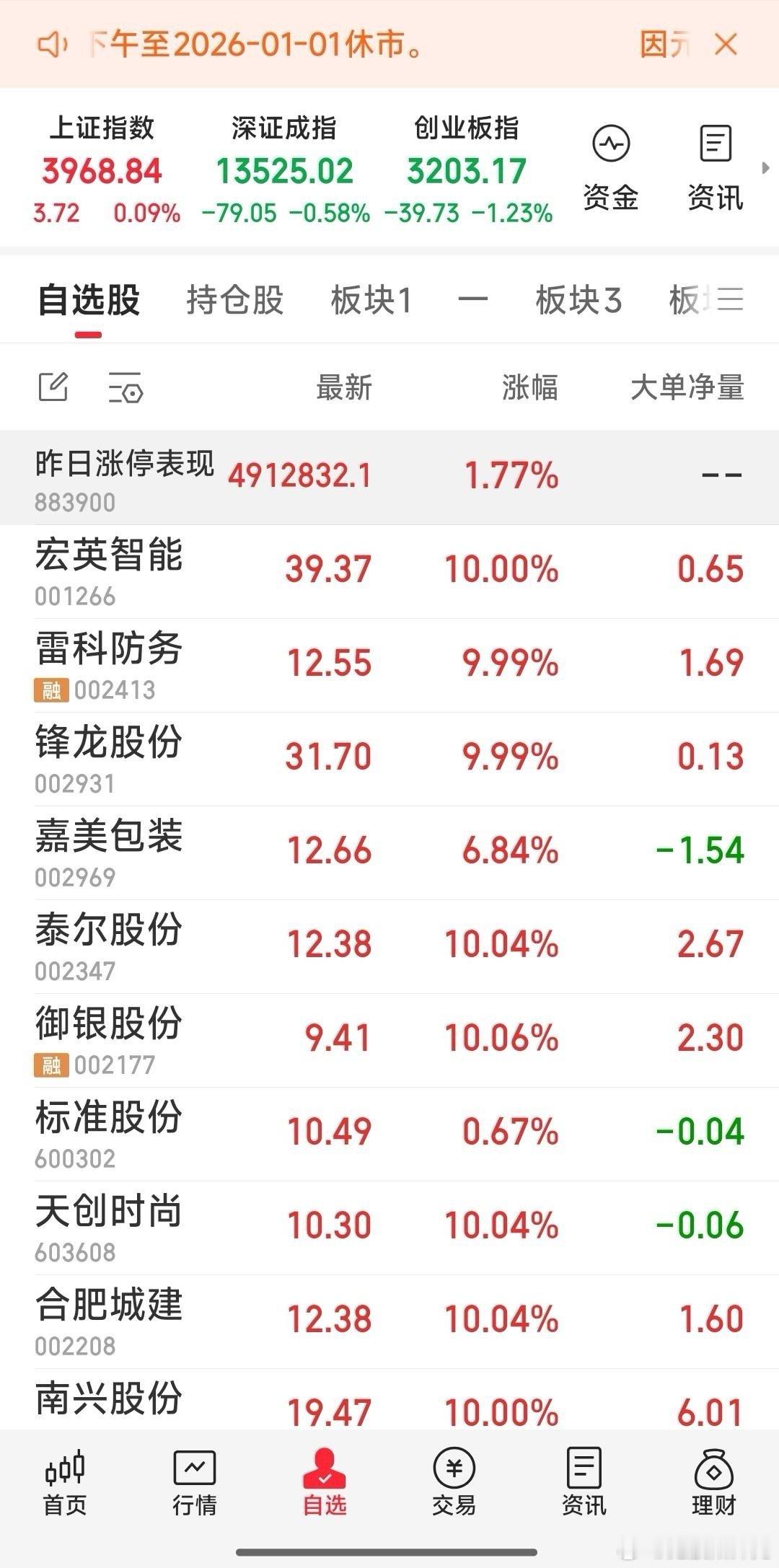This screenshot has height=1568, width=779.
Task: Mute the announcement via the speaker icon
Action: pyautogui.click(x=50, y=45)
